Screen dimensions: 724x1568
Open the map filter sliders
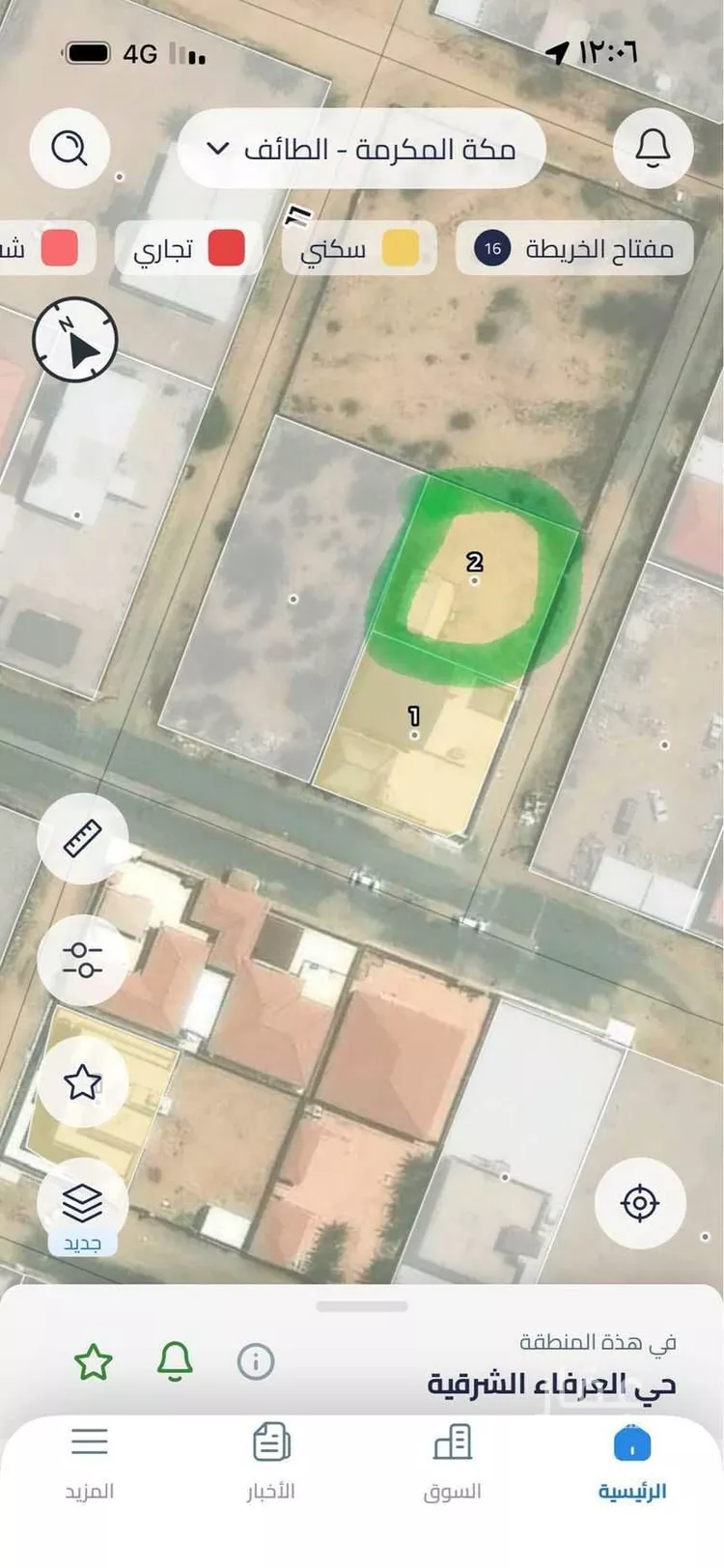click(82, 960)
